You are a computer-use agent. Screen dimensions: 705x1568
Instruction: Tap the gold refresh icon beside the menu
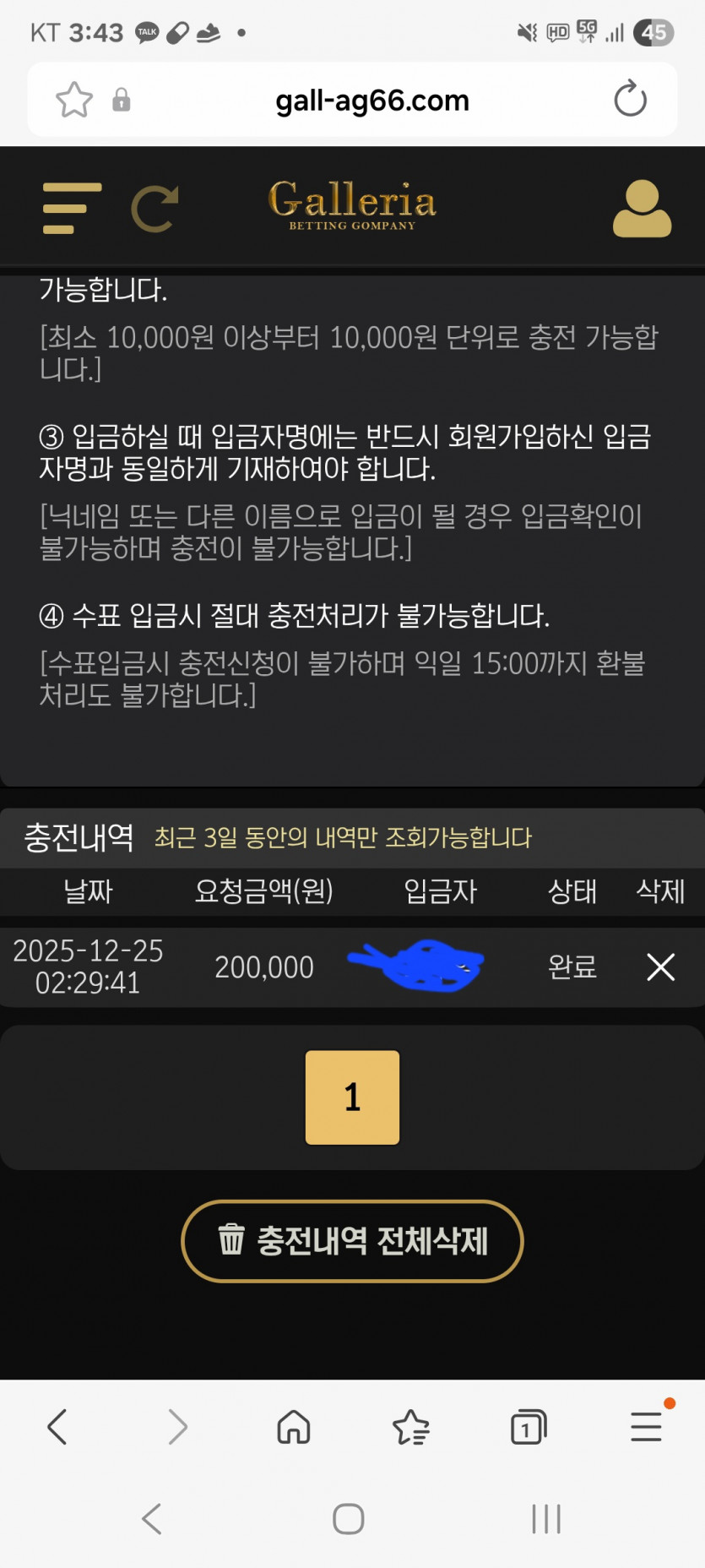(155, 208)
